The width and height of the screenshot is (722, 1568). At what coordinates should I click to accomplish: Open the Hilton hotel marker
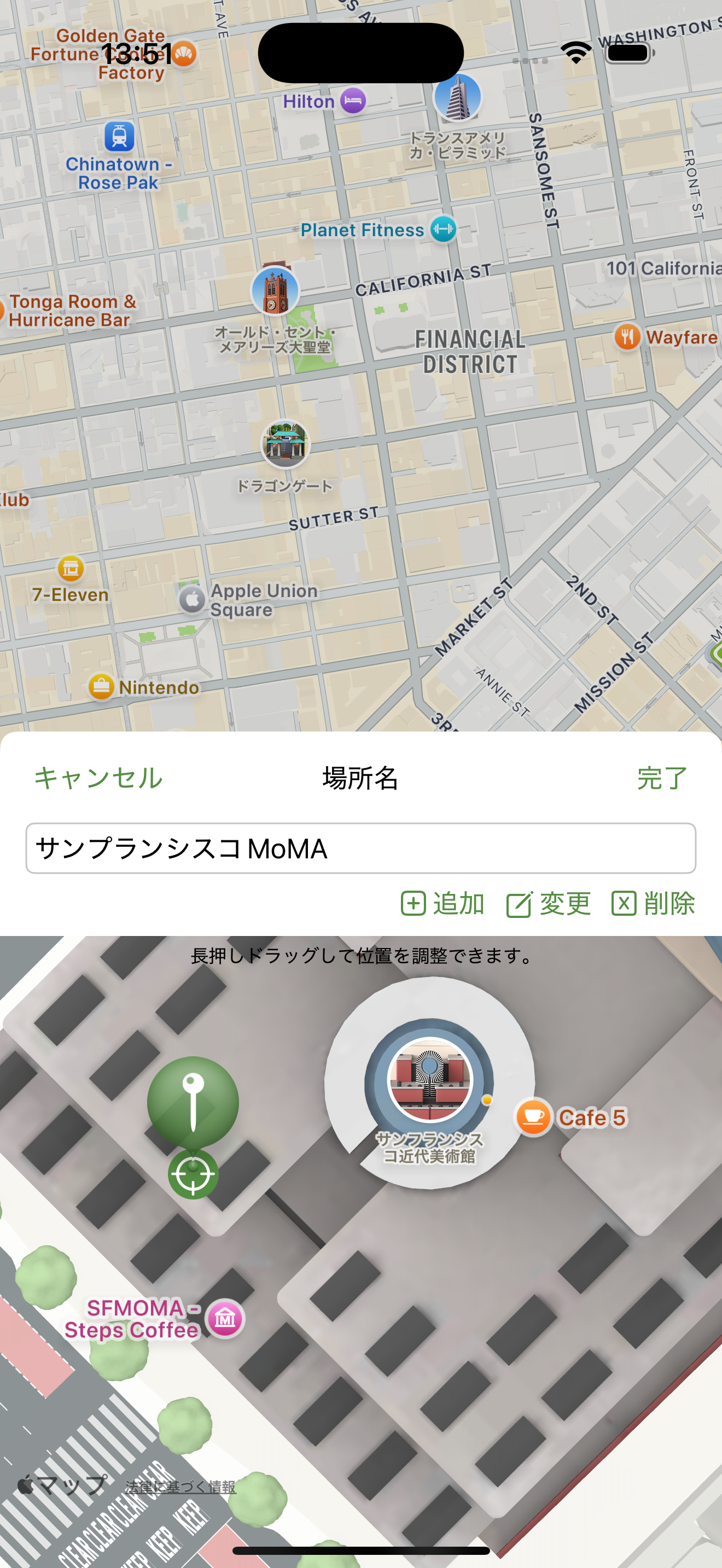352,101
